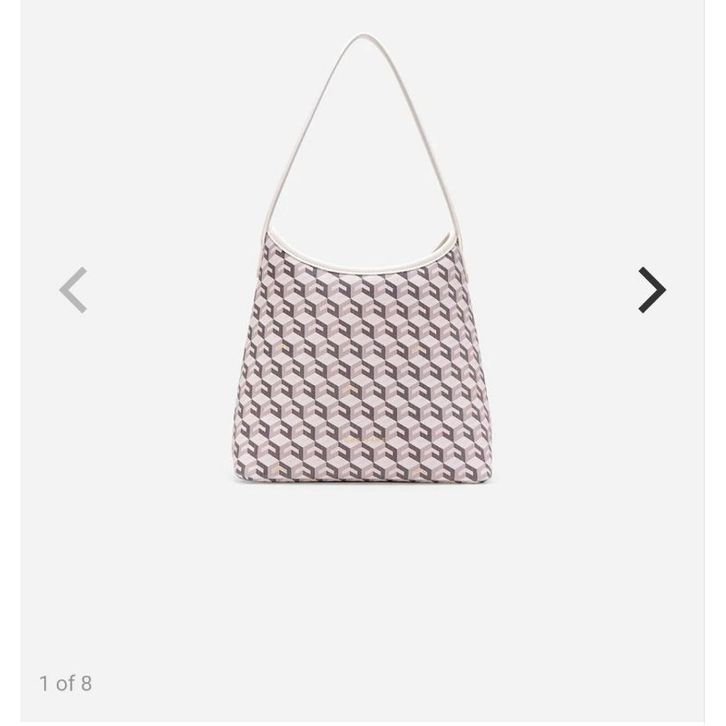
Task: Go to the next product image
Action: coord(652,290)
